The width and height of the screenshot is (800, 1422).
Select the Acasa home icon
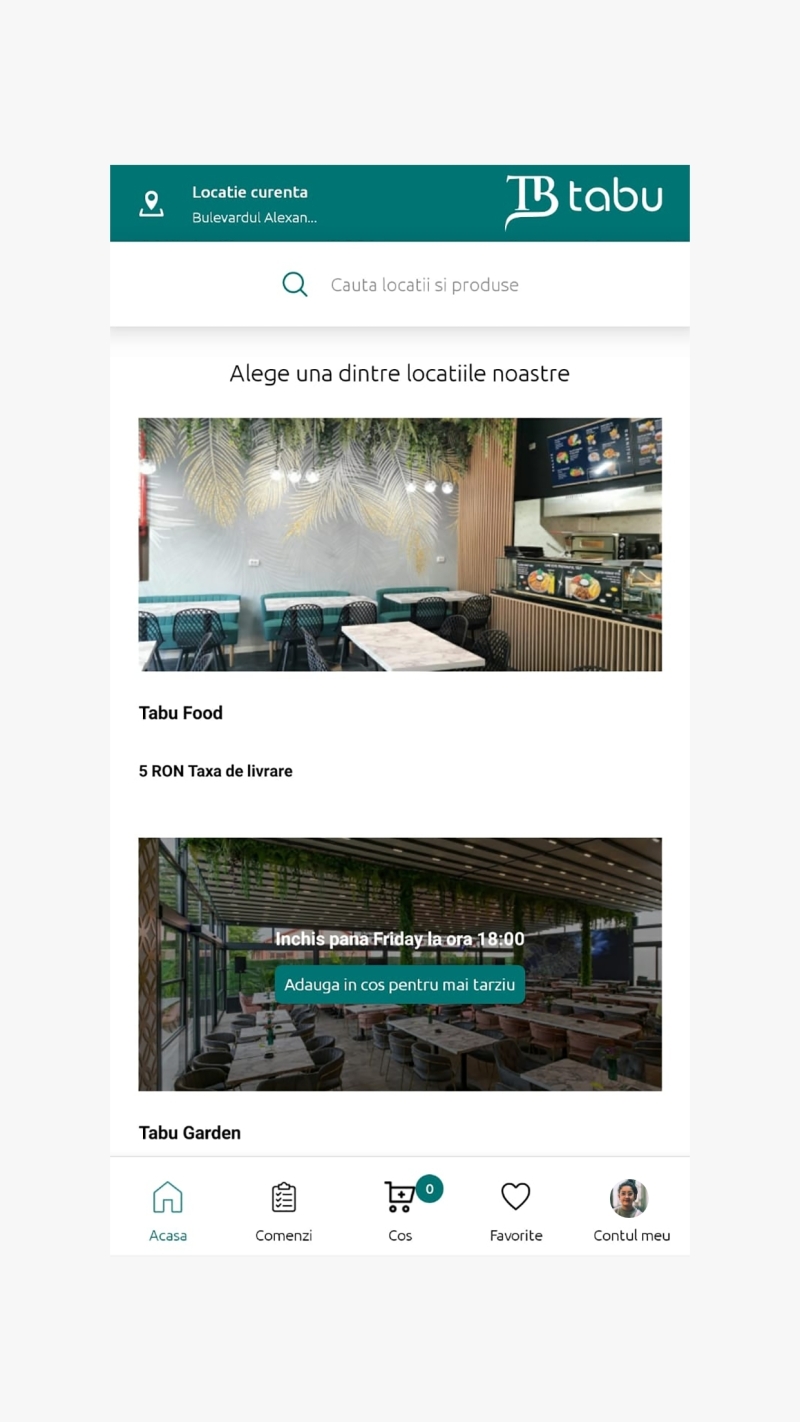tap(167, 1196)
